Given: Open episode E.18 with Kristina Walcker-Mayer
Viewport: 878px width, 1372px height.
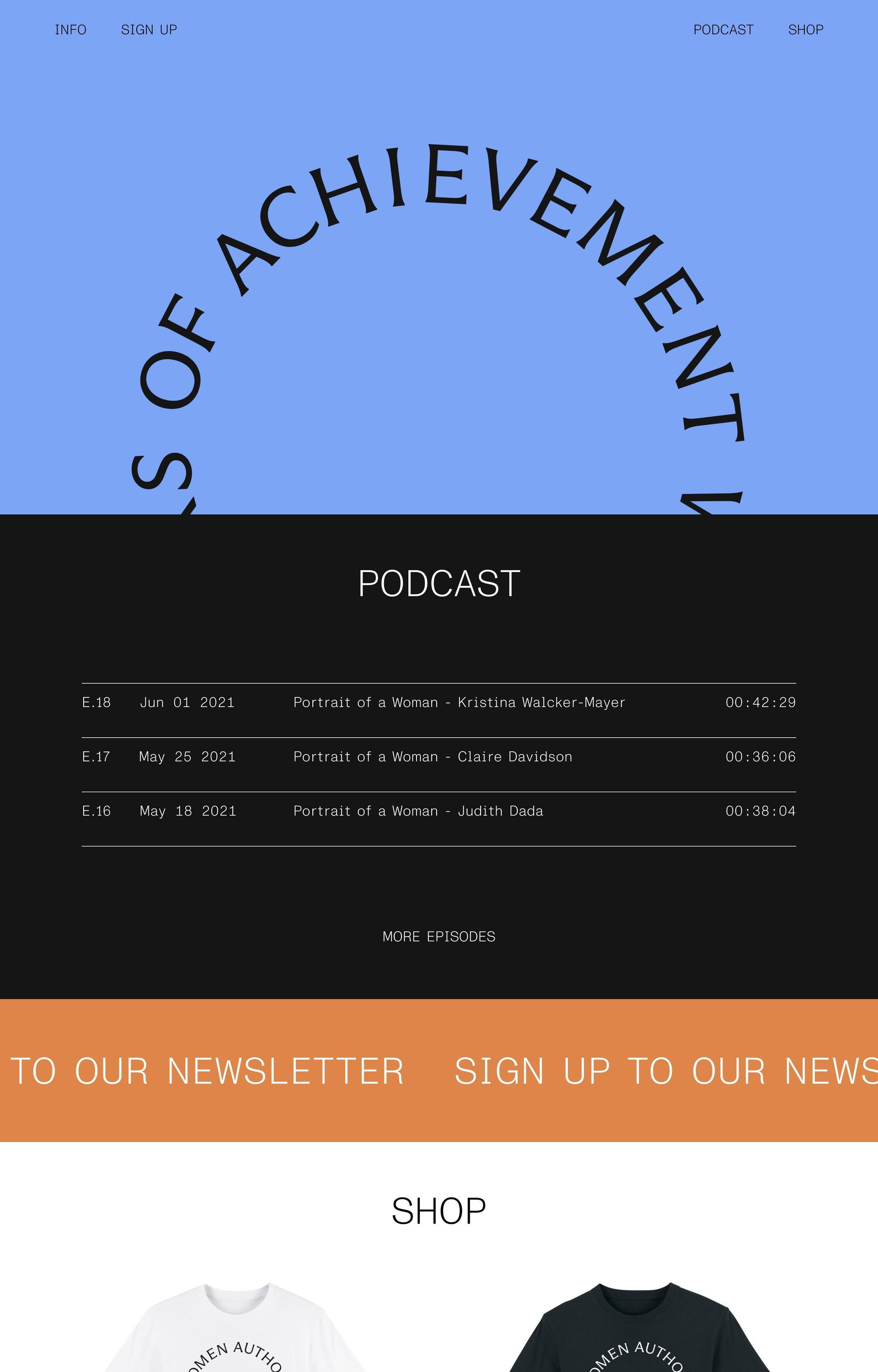Looking at the screenshot, I should [459, 702].
